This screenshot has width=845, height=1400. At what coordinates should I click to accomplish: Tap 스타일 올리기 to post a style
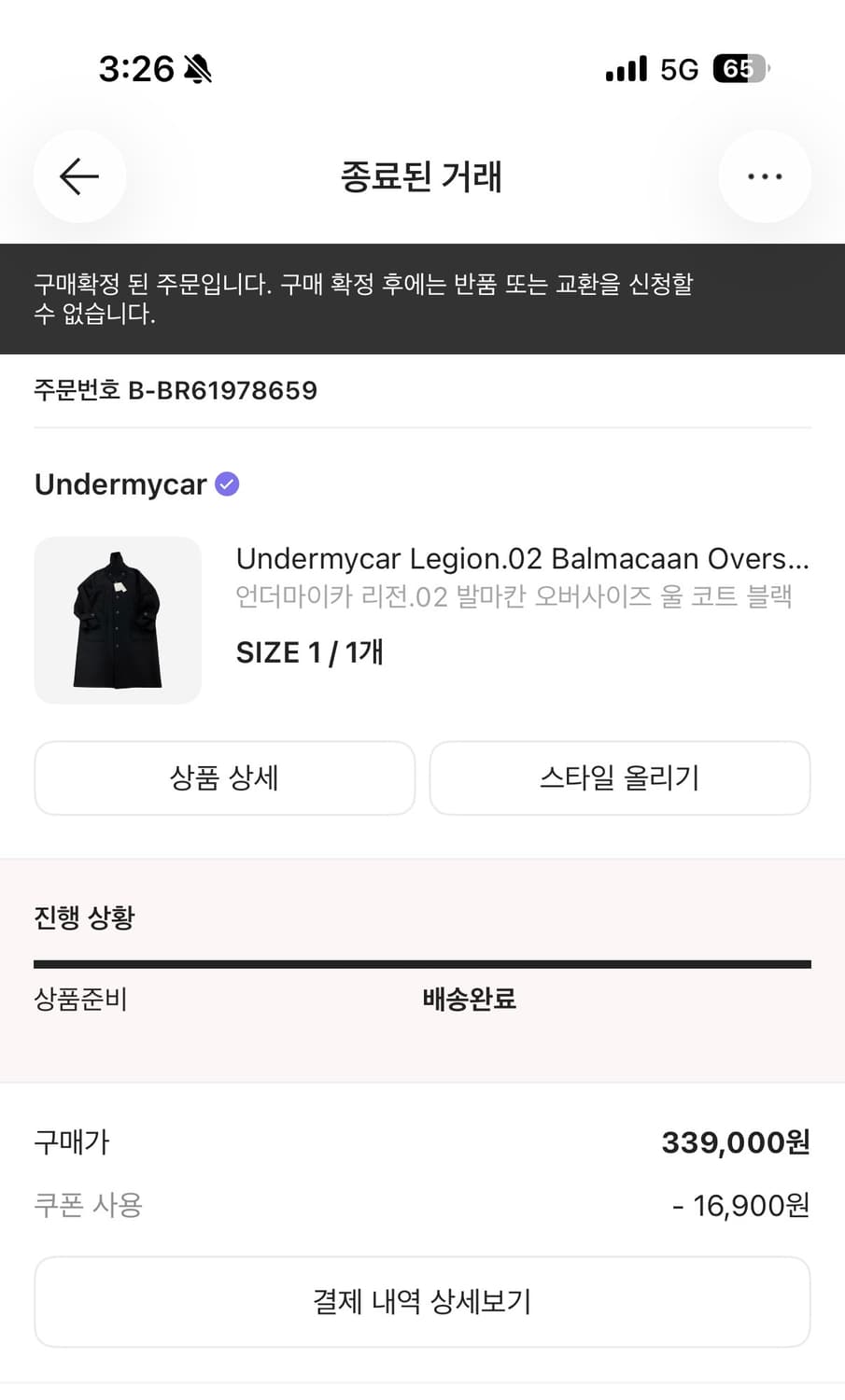[x=620, y=777]
